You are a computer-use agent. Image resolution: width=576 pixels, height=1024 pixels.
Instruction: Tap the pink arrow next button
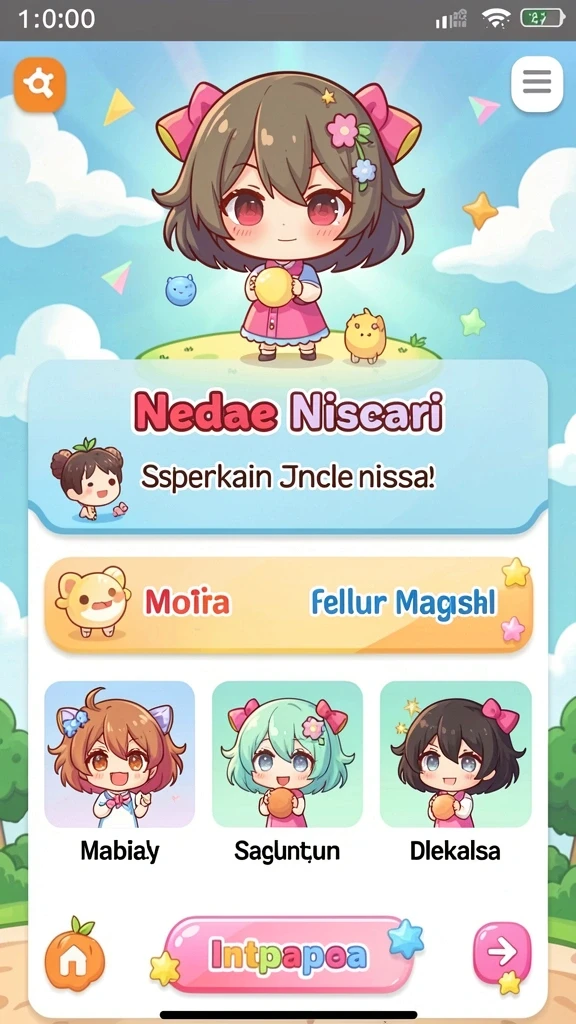502,953
